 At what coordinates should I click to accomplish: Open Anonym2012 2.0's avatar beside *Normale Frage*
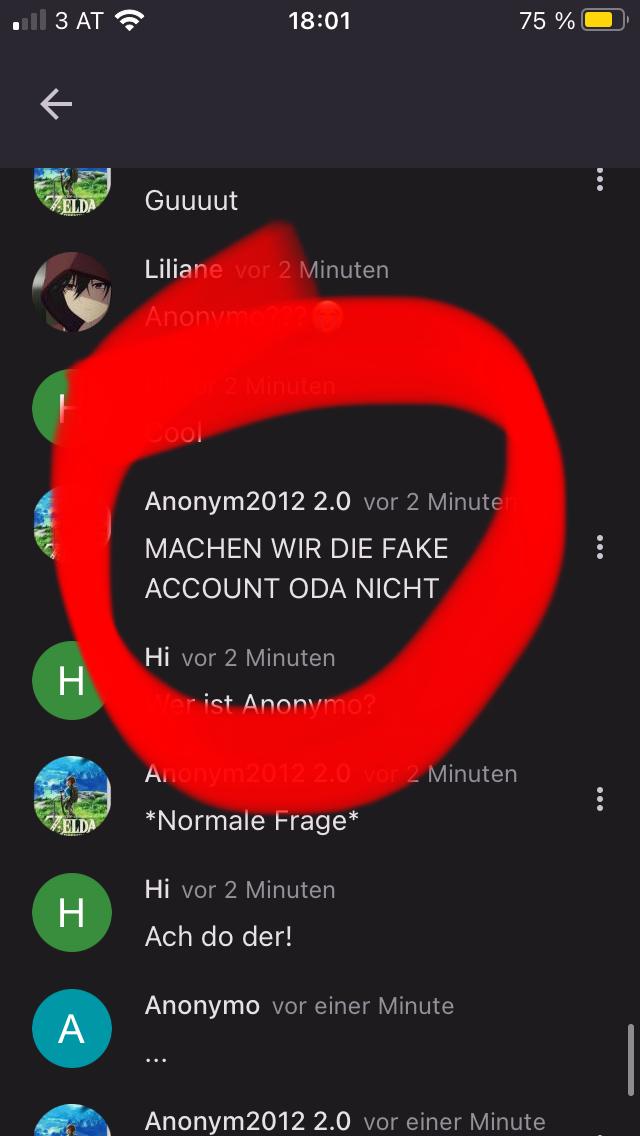pyautogui.click(x=72, y=796)
